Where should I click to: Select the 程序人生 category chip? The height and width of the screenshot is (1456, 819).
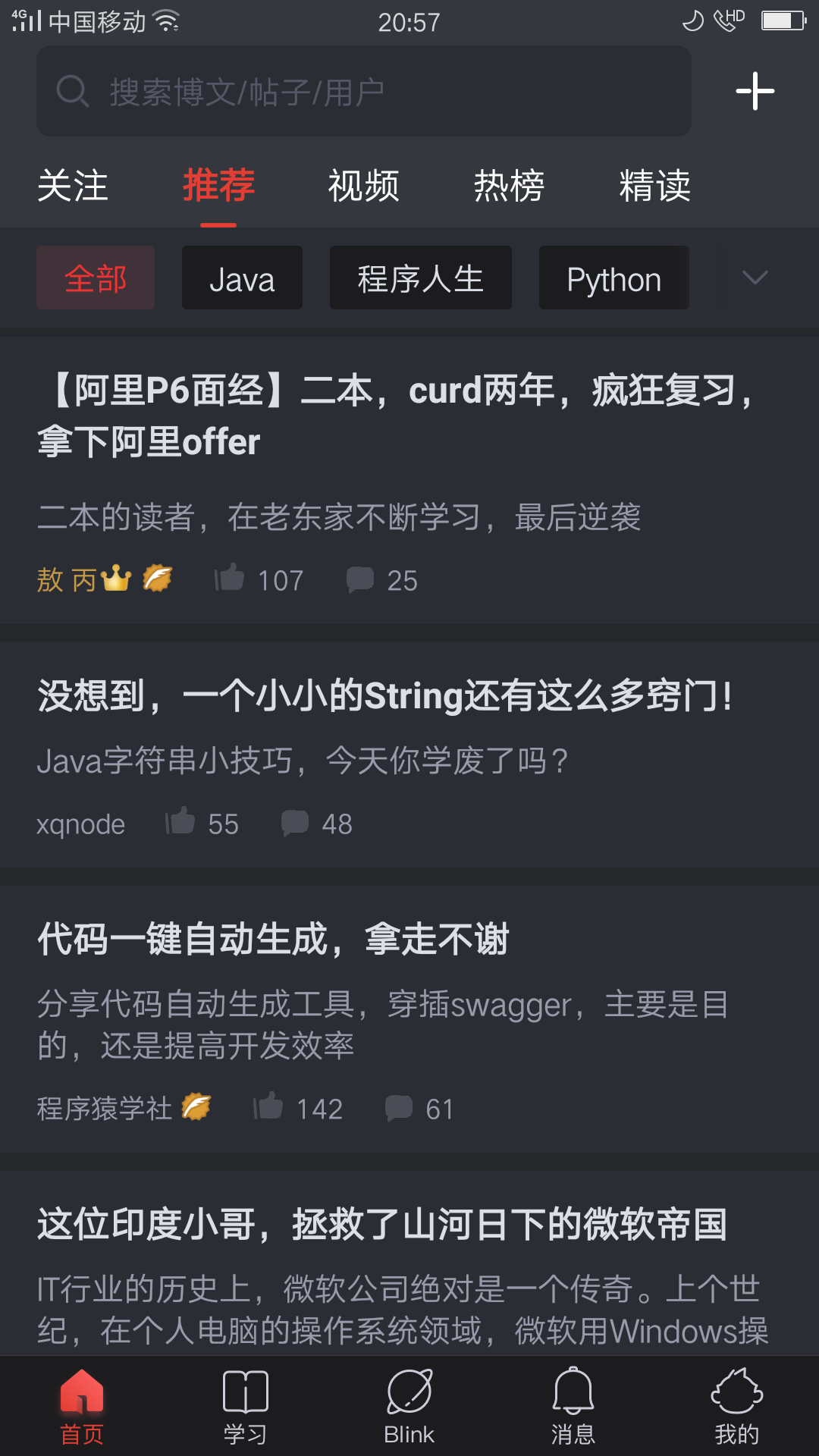pyautogui.click(x=420, y=278)
